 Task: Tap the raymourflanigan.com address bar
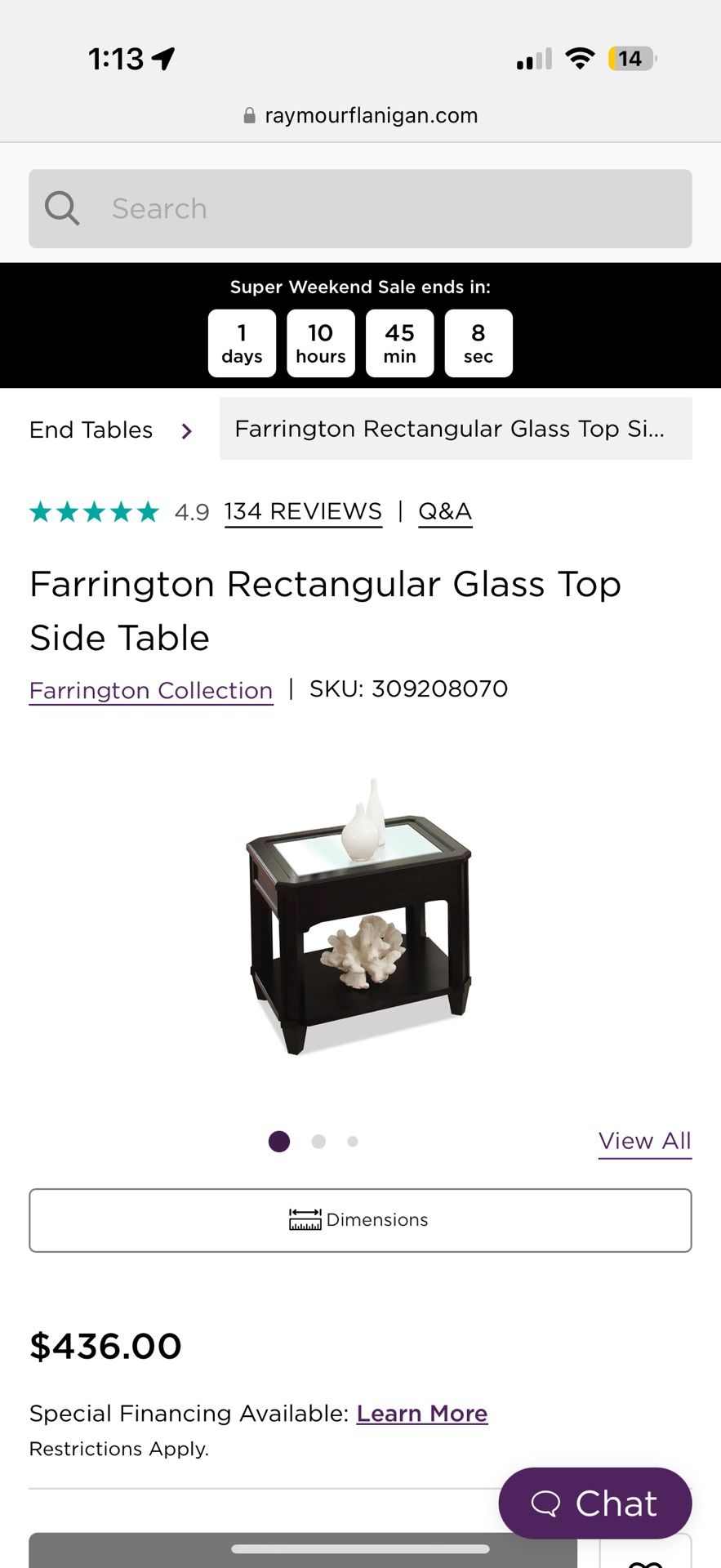(x=360, y=115)
